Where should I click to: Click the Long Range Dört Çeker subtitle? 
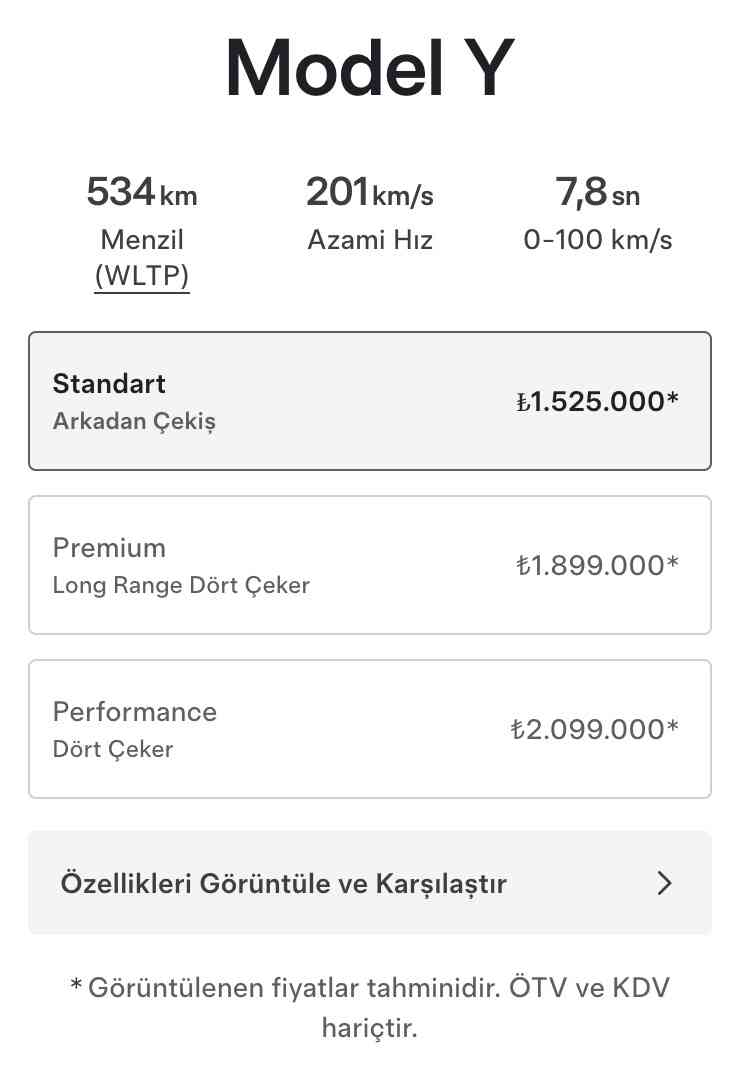181,585
